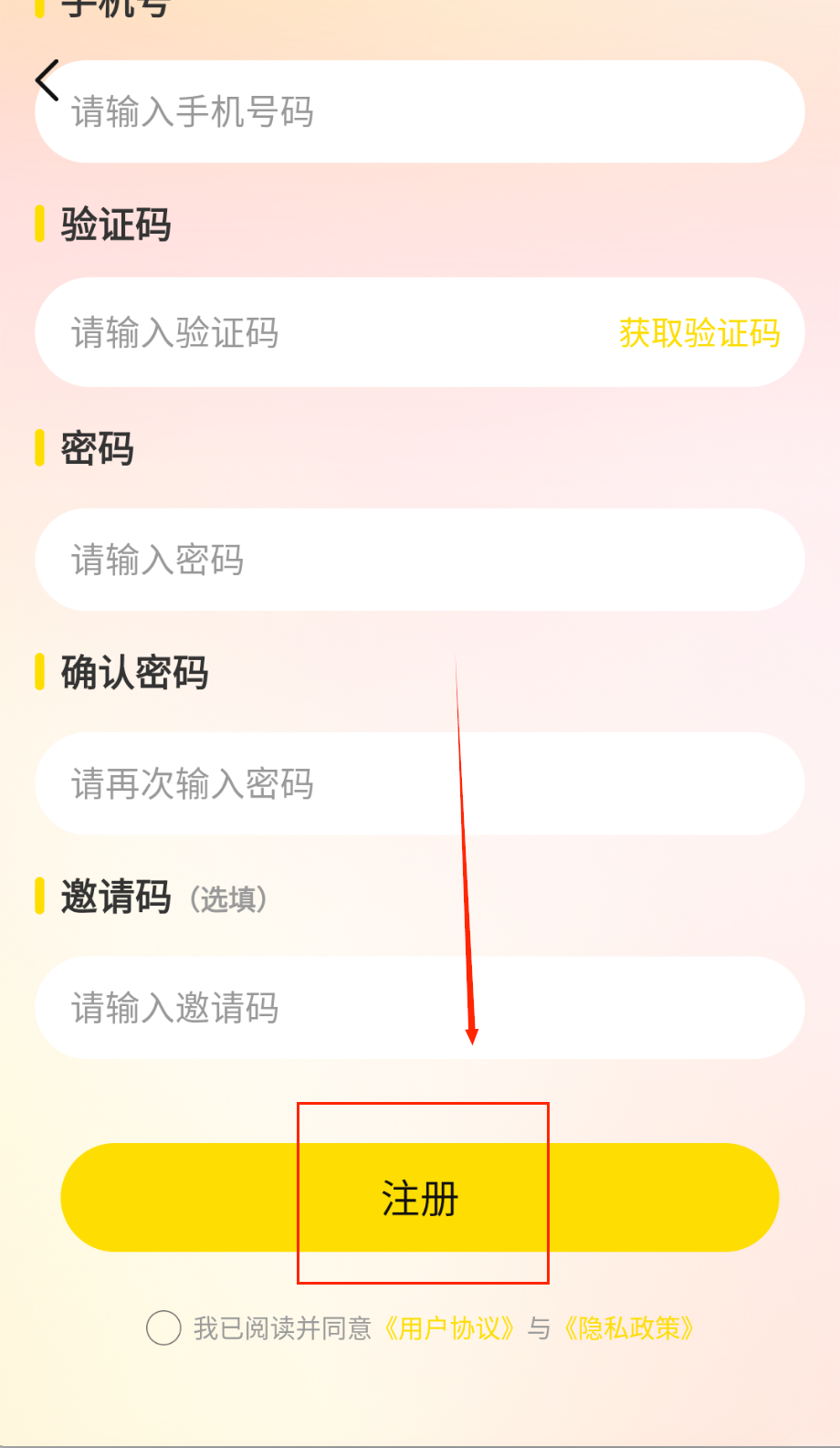Request a code via 获取验证码
The image size is (840, 1448).
pos(699,333)
